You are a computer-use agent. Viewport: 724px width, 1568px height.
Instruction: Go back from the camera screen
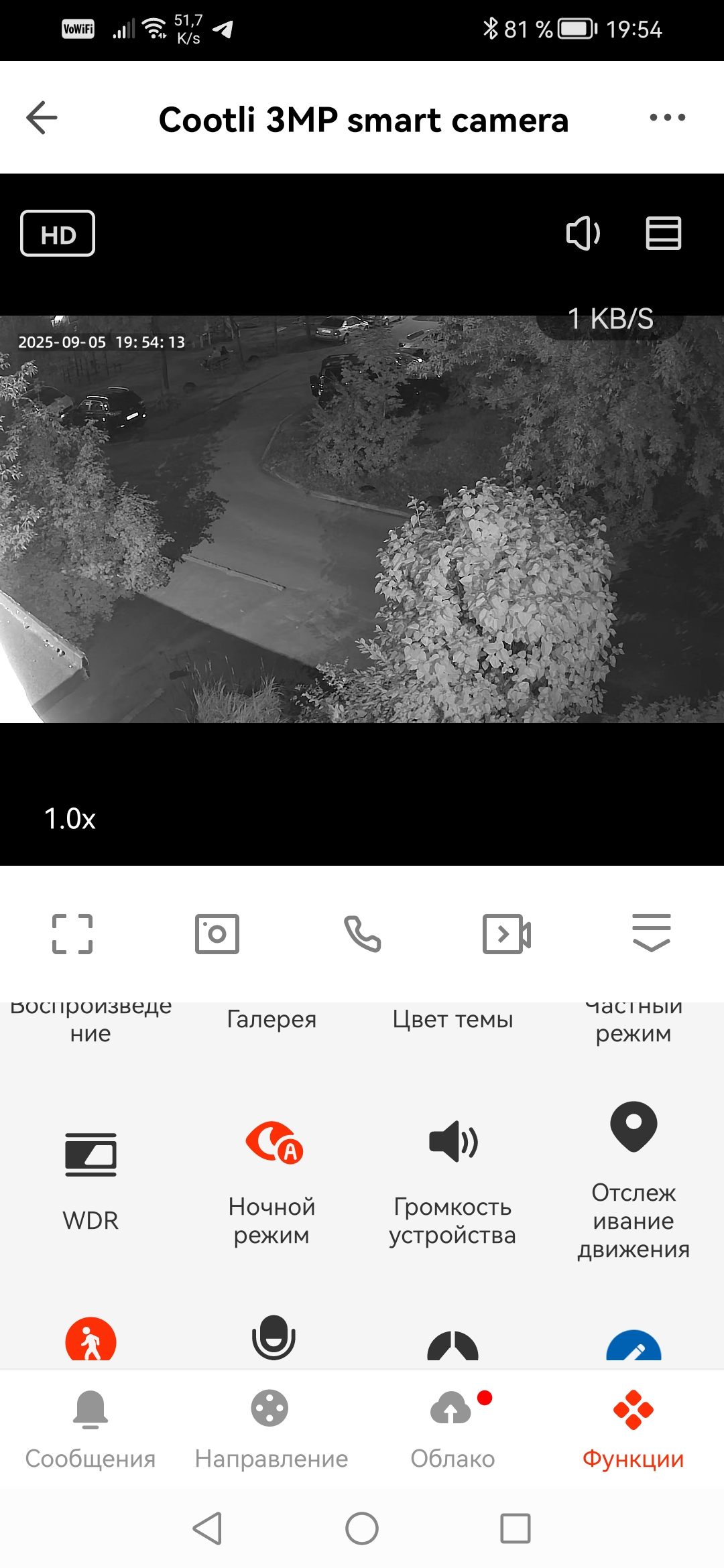click(42, 118)
